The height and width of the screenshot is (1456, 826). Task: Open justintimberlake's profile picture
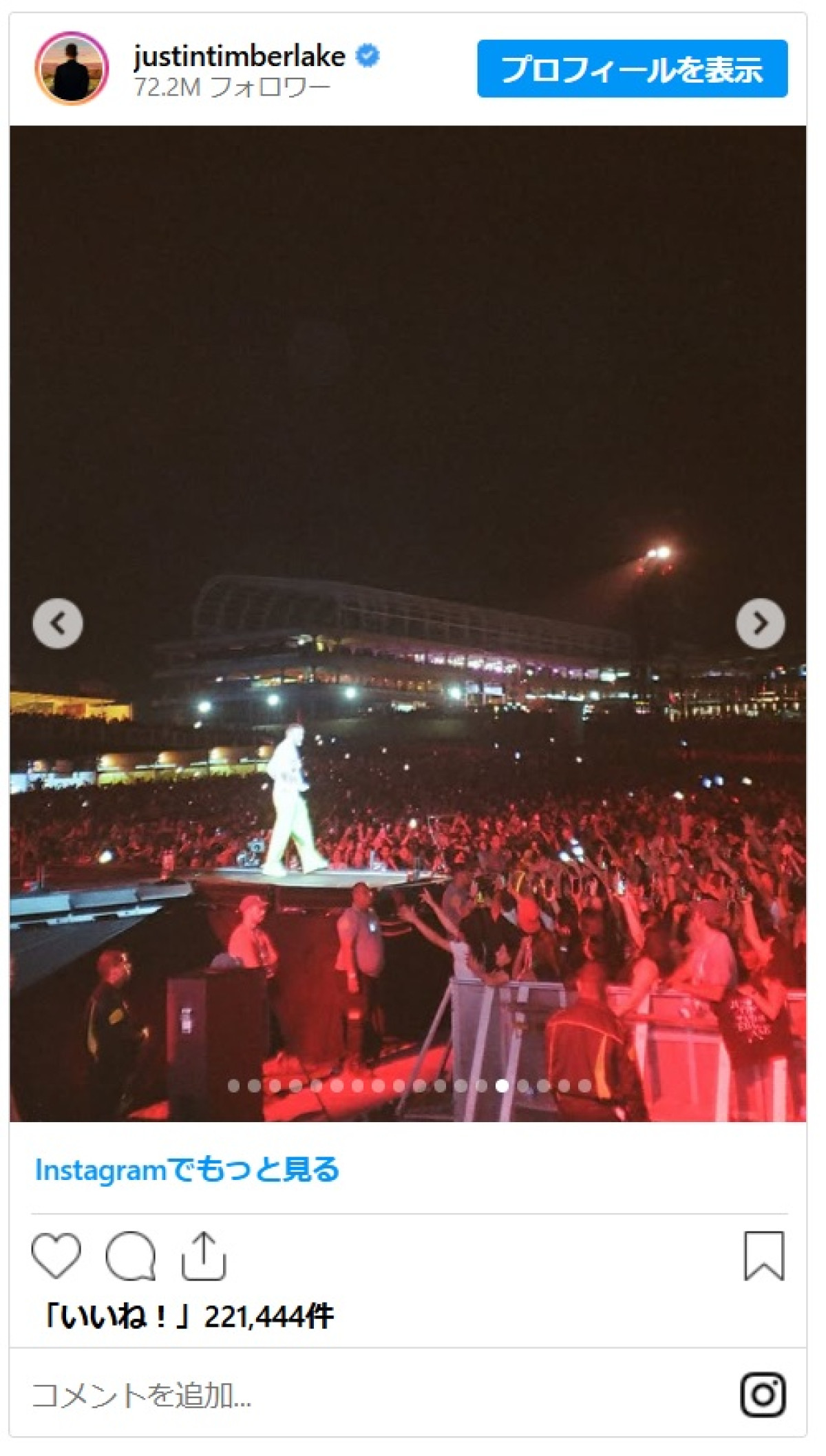[x=72, y=68]
